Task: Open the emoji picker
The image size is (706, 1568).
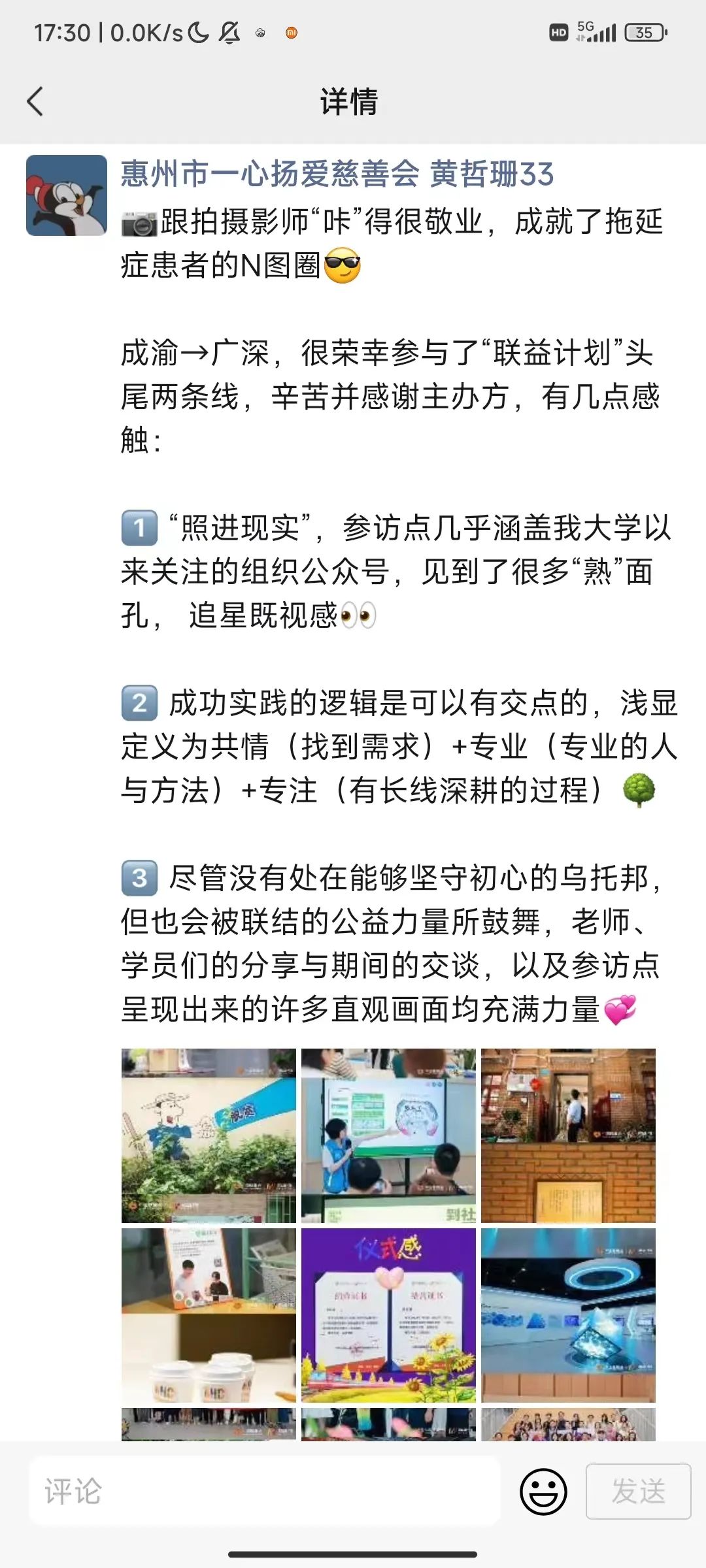Action: click(x=543, y=1492)
